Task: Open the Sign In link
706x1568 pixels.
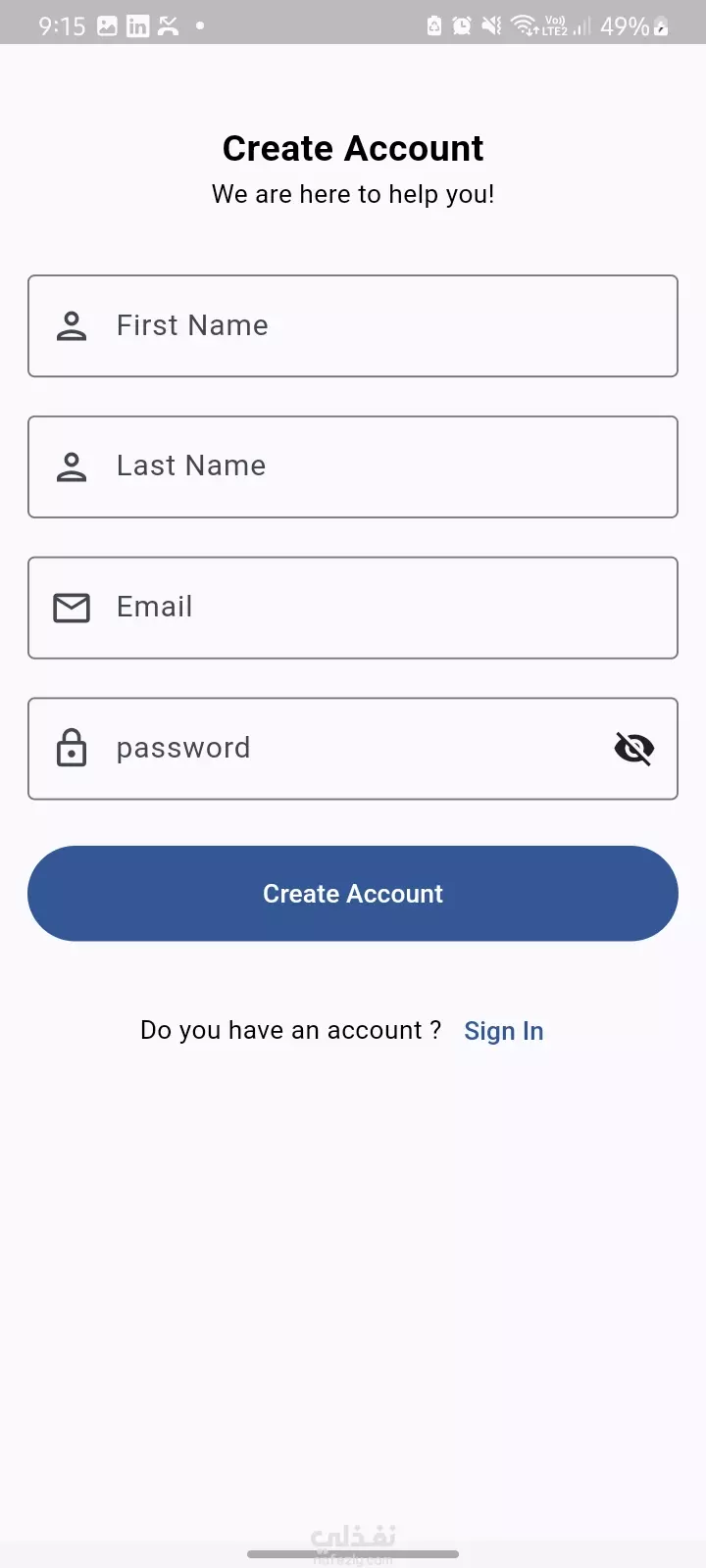Action: [x=503, y=1031]
